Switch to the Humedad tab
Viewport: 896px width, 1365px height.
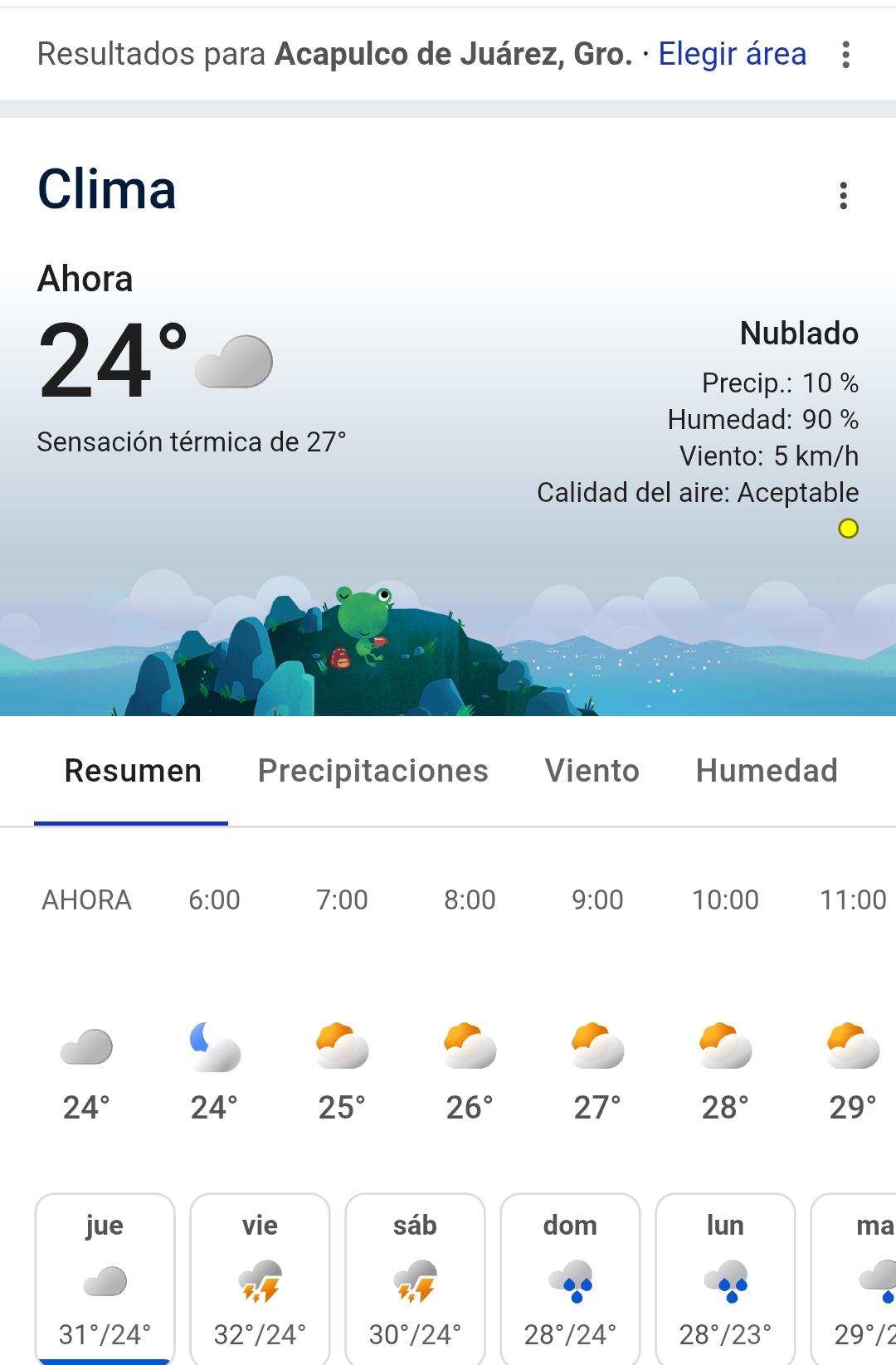767,771
